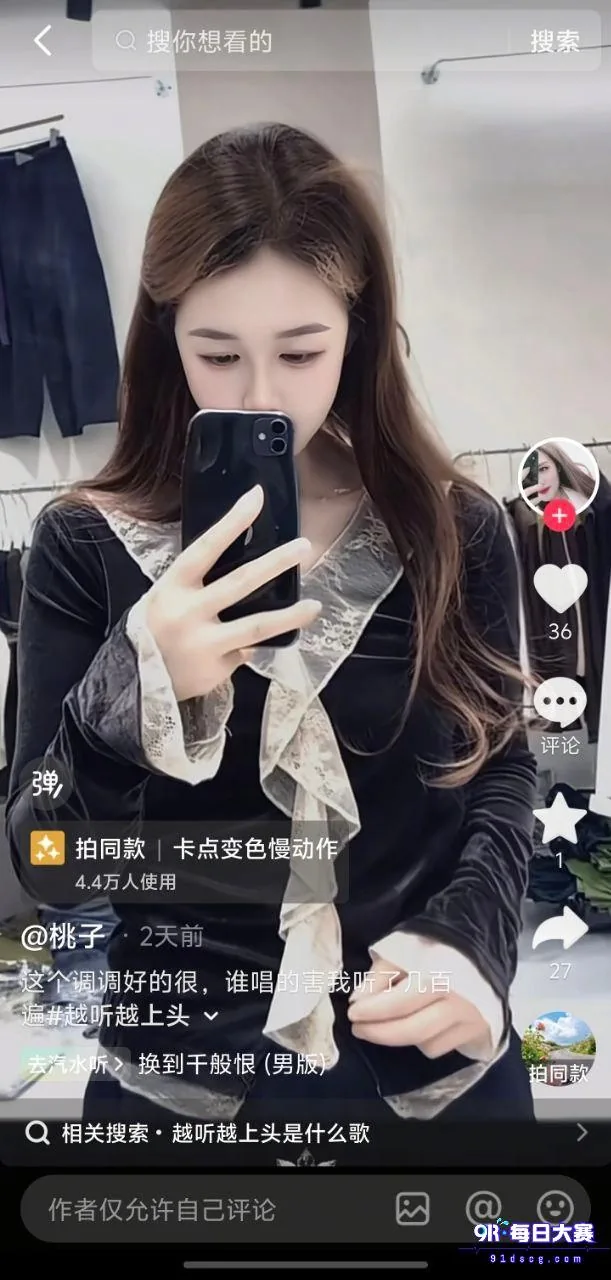611x1280 pixels.
Task: Open the author's profile avatar
Action: [x=559, y=477]
